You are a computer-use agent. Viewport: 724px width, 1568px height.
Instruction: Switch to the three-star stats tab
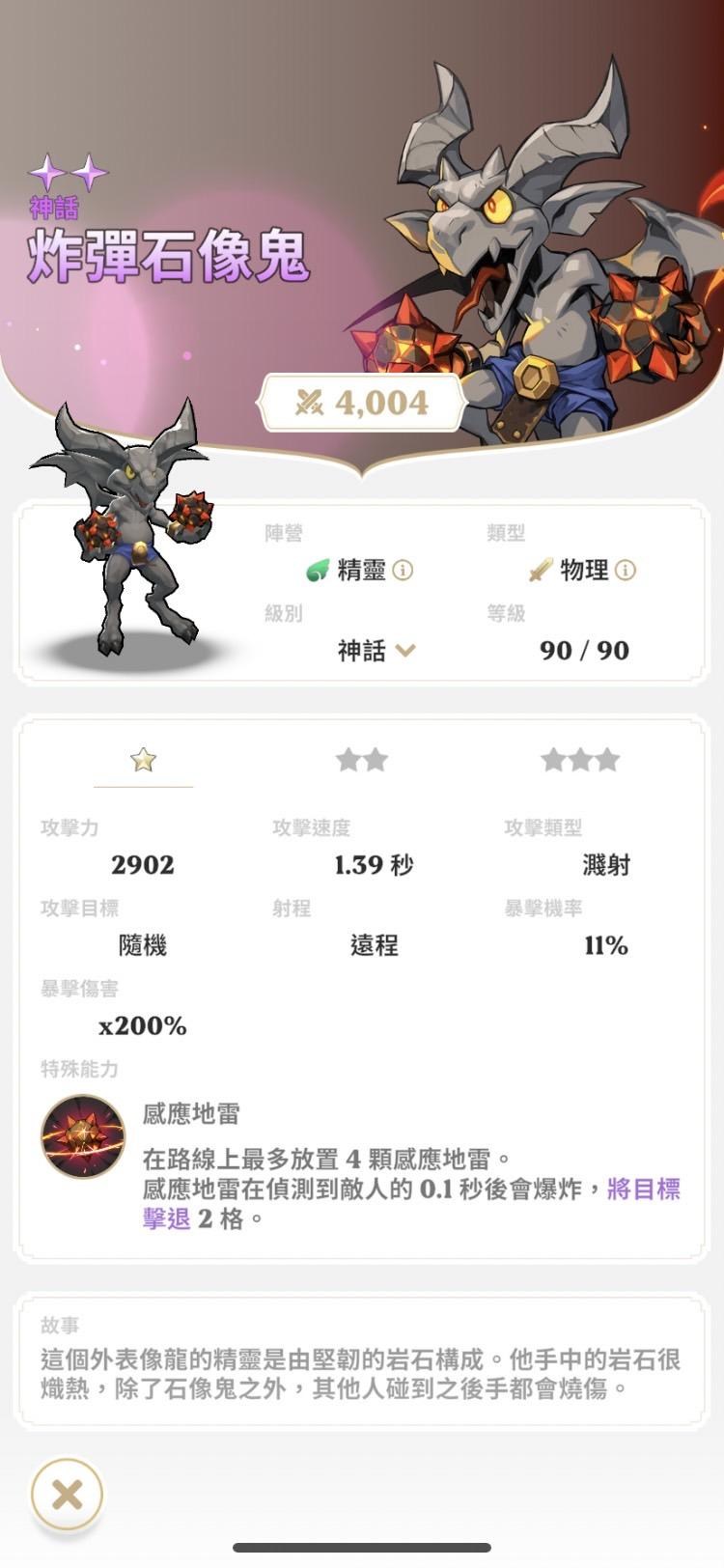[x=580, y=760]
